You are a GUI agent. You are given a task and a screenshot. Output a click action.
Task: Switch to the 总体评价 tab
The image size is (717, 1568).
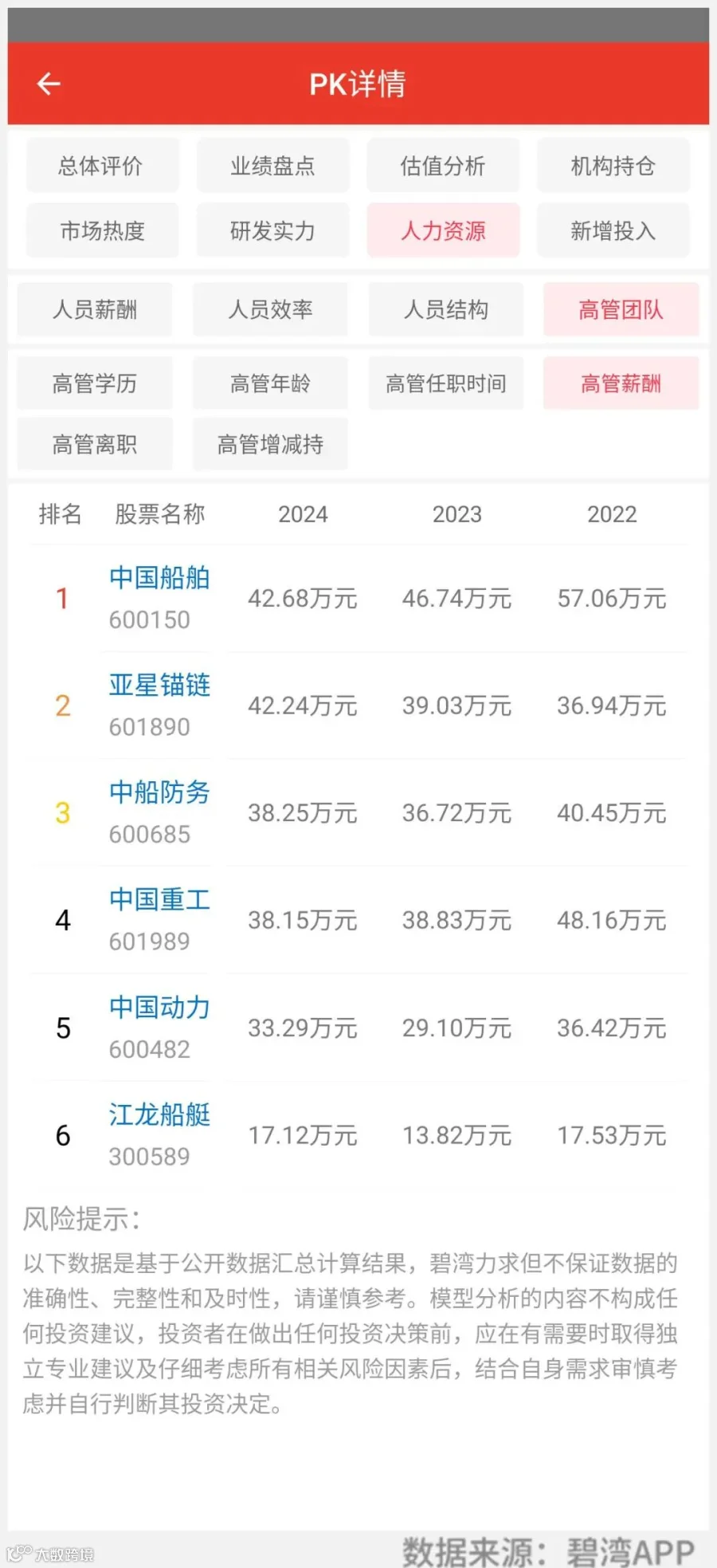[x=102, y=165]
